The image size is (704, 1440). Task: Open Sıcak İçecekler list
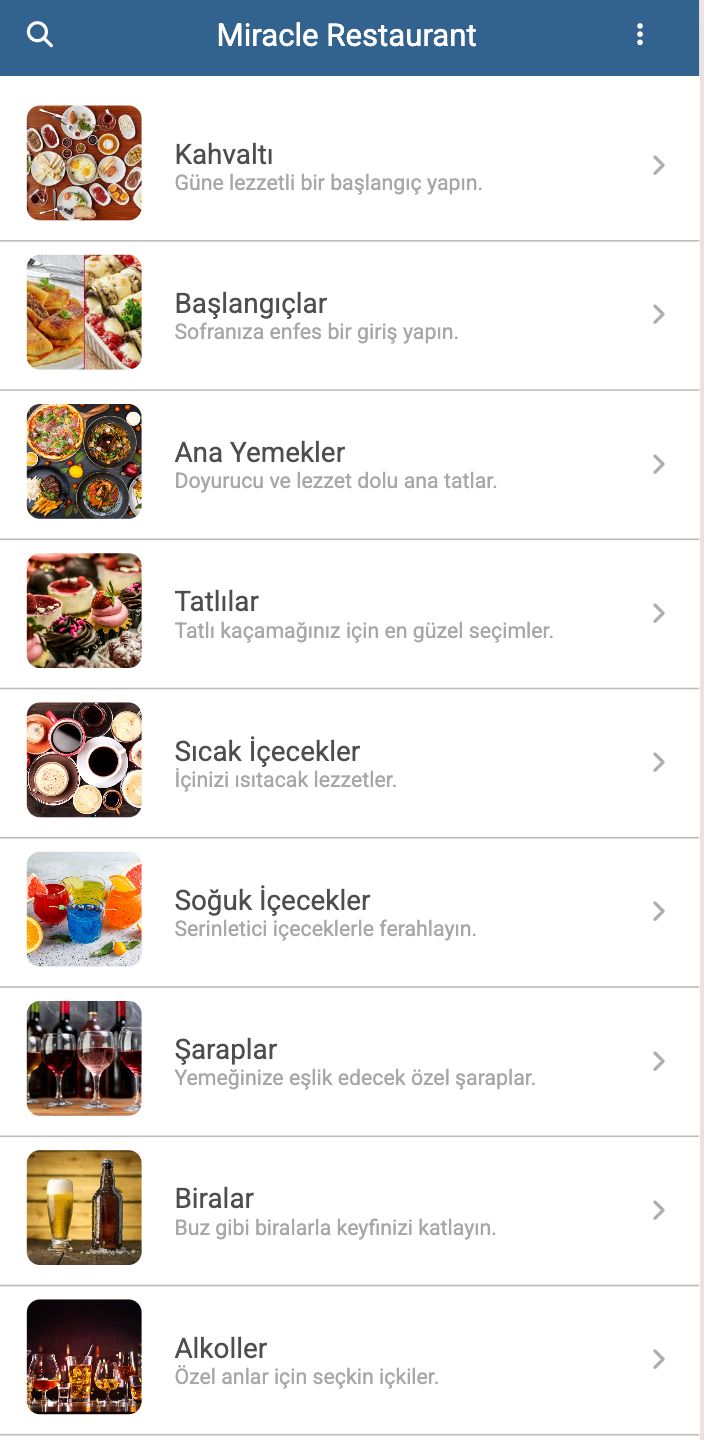click(x=349, y=762)
